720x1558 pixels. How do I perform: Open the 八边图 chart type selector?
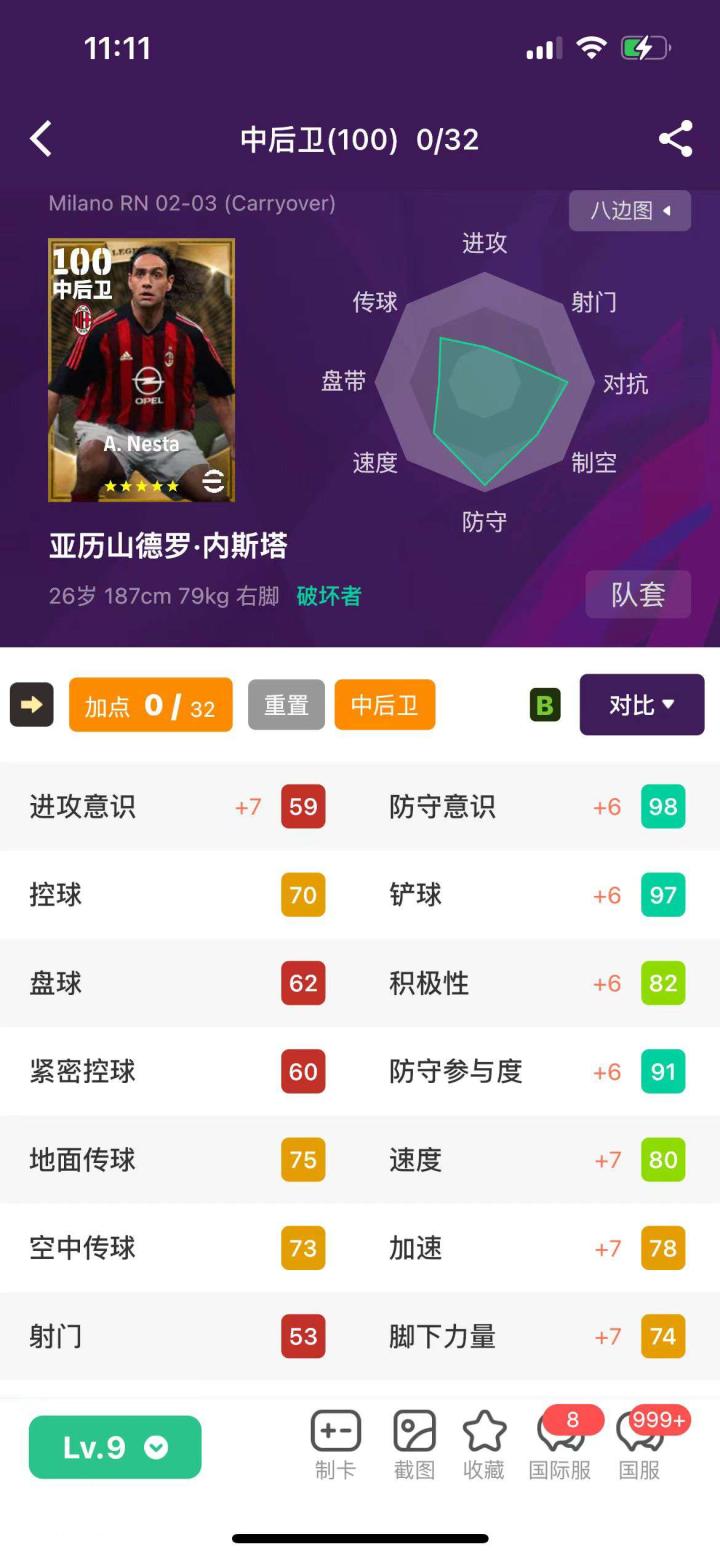pyautogui.click(x=630, y=210)
